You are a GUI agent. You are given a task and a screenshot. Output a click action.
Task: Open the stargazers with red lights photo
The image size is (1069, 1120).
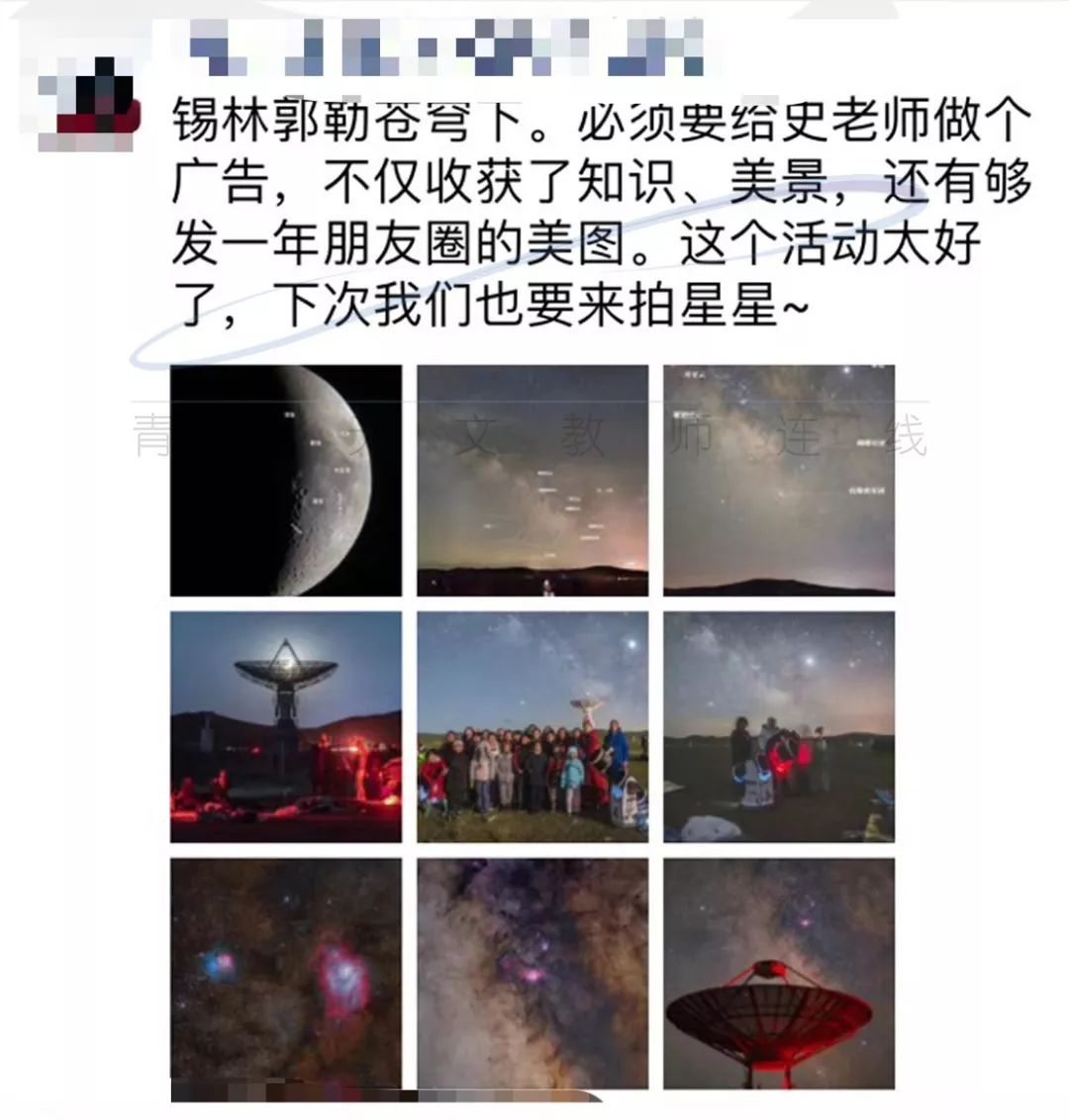[x=779, y=727]
